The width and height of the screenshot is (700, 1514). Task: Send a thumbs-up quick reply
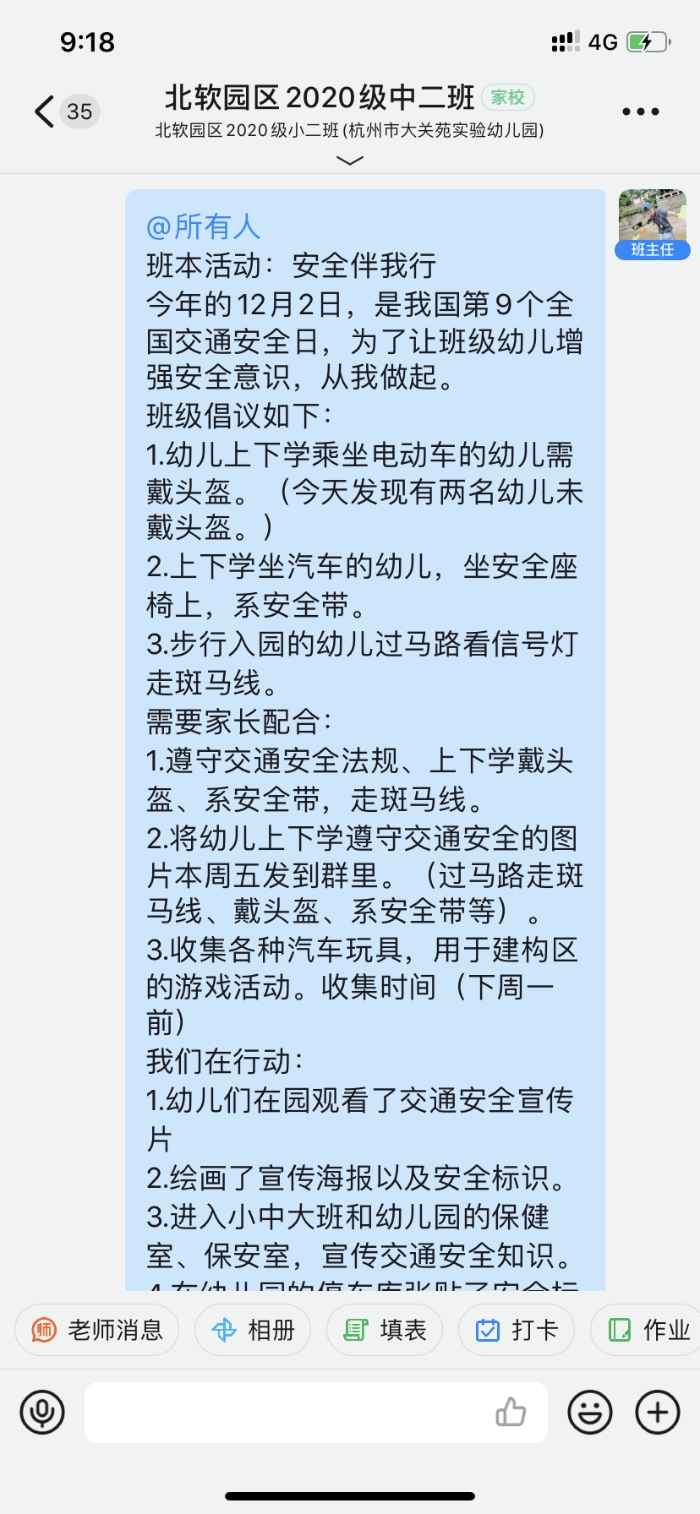[x=511, y=1412]
